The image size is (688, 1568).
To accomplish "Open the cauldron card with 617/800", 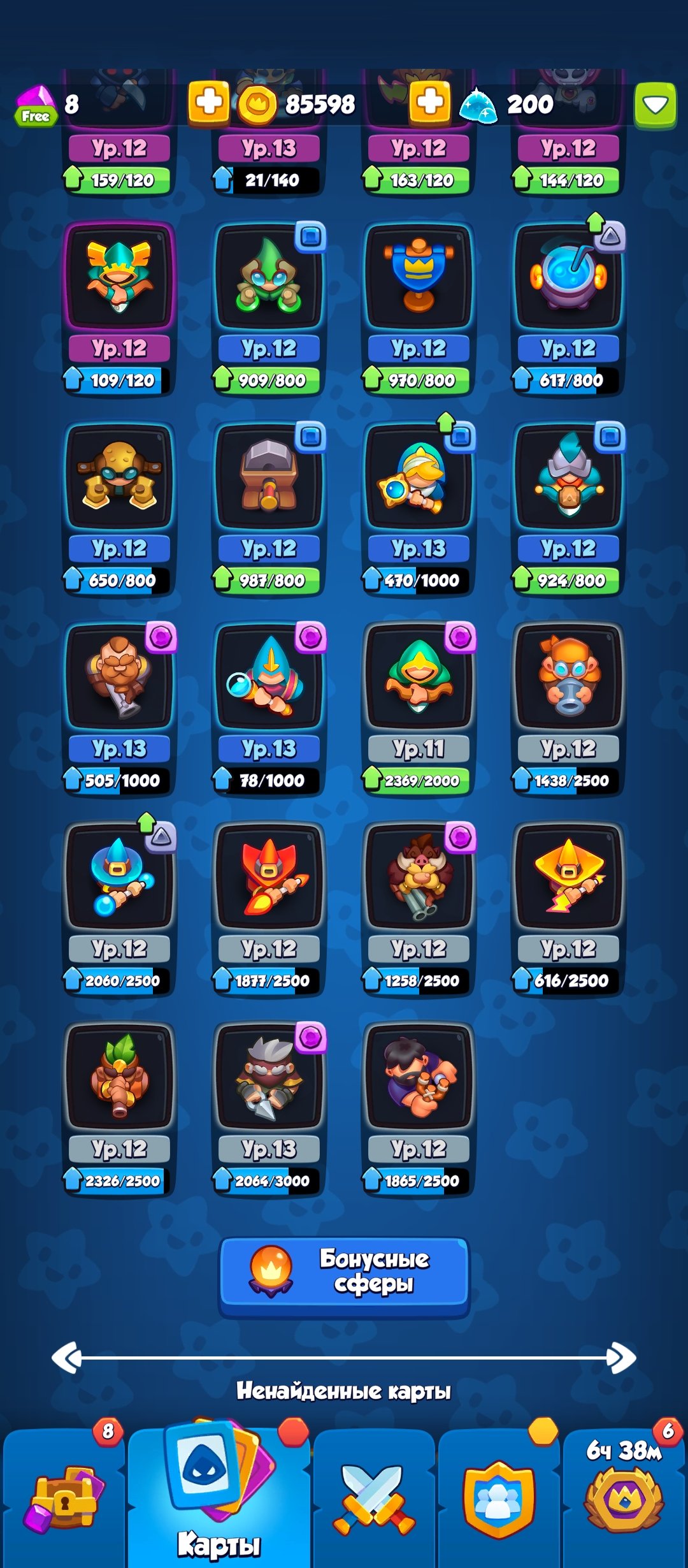I will coord(569,309).
